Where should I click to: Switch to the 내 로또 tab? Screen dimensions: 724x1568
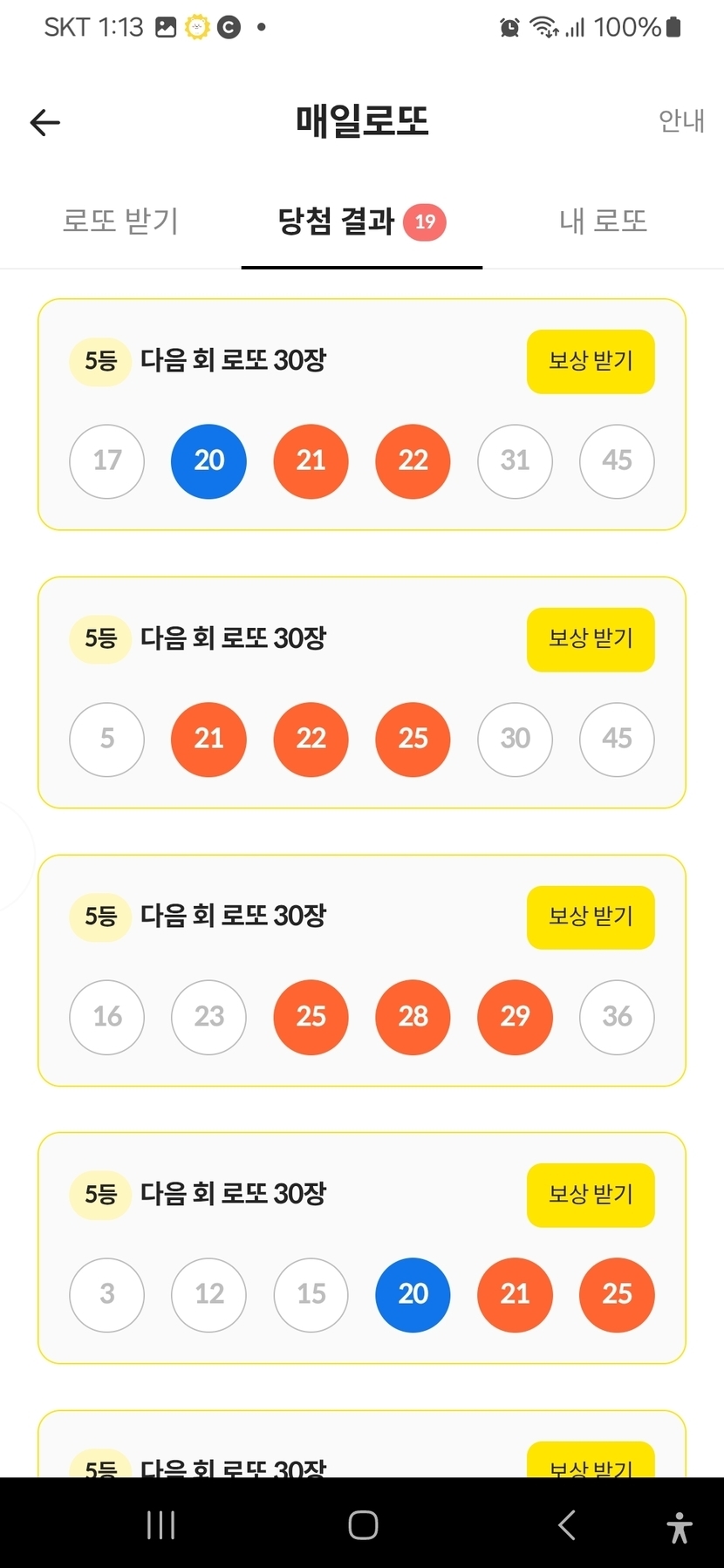coord(603,221)
